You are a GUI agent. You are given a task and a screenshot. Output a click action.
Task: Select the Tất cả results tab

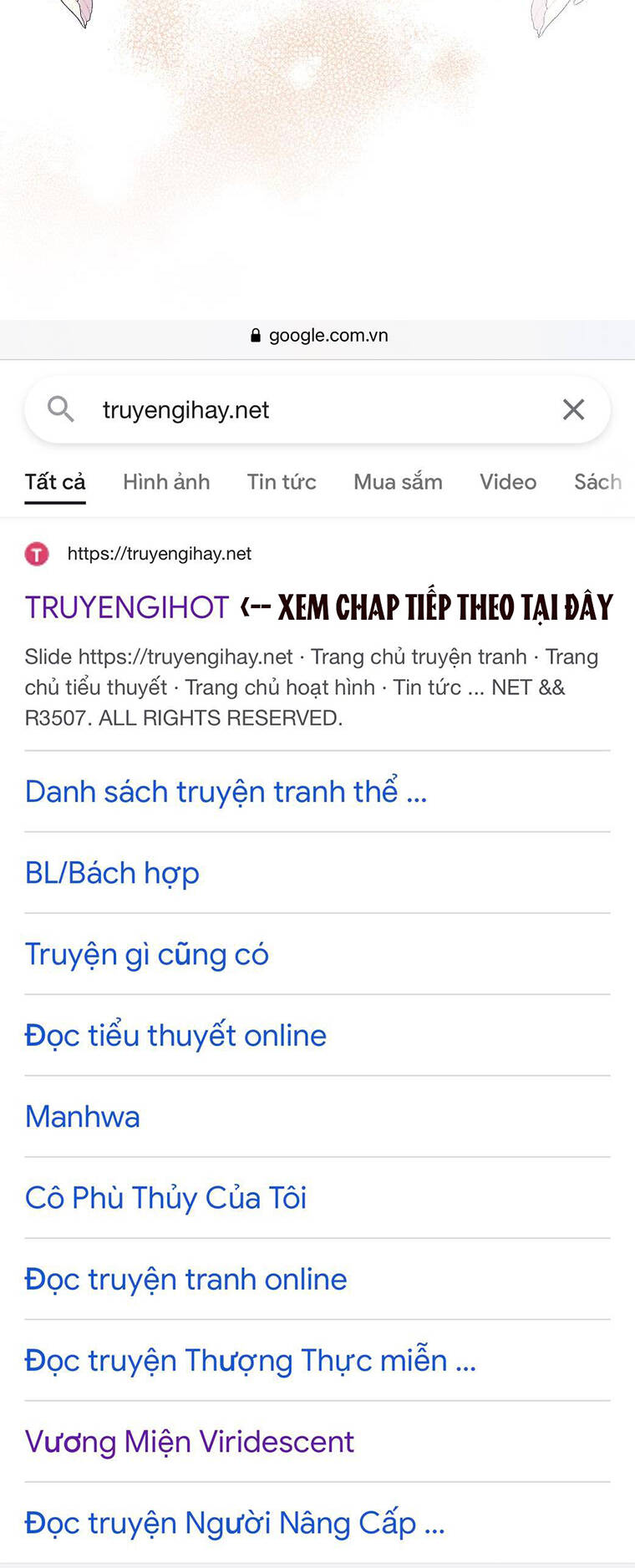54,482
